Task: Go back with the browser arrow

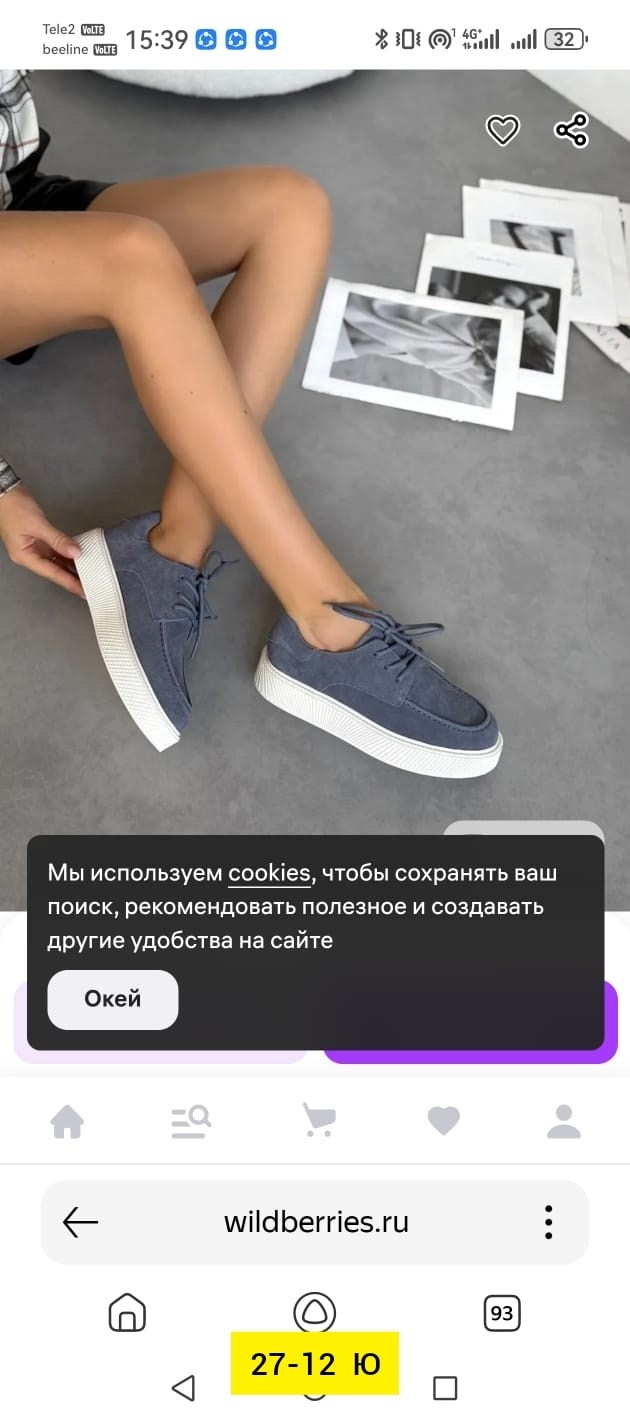Action: [80, 1221]
